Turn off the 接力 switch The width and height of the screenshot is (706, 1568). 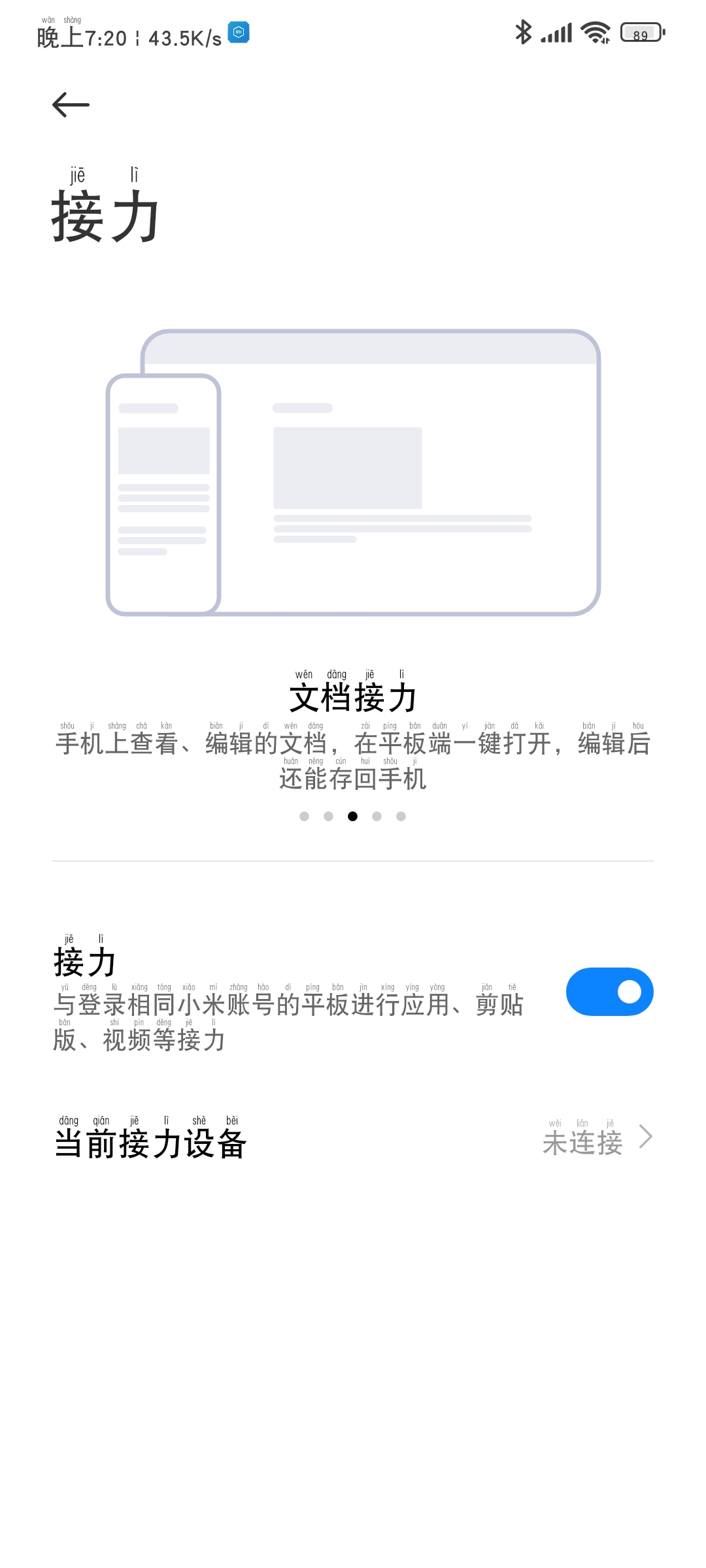[609, 992]
